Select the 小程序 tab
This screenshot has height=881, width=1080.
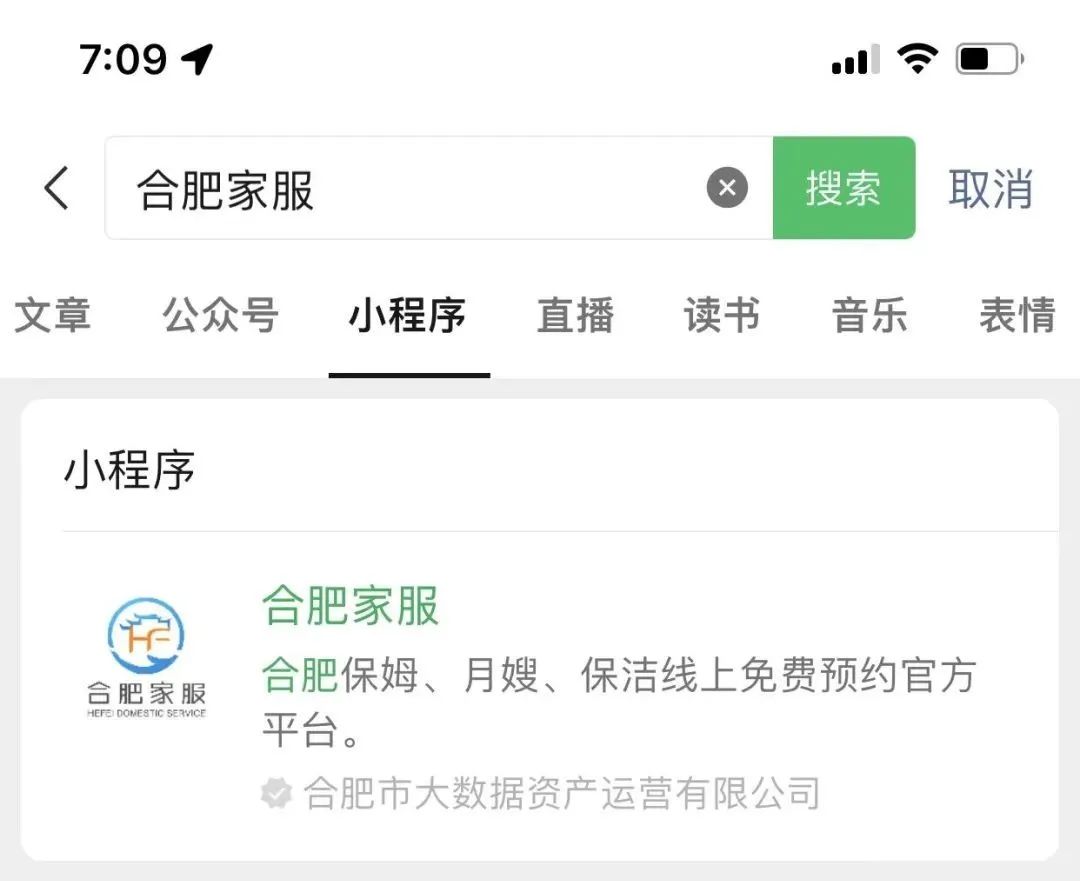(x=408, y=316)
